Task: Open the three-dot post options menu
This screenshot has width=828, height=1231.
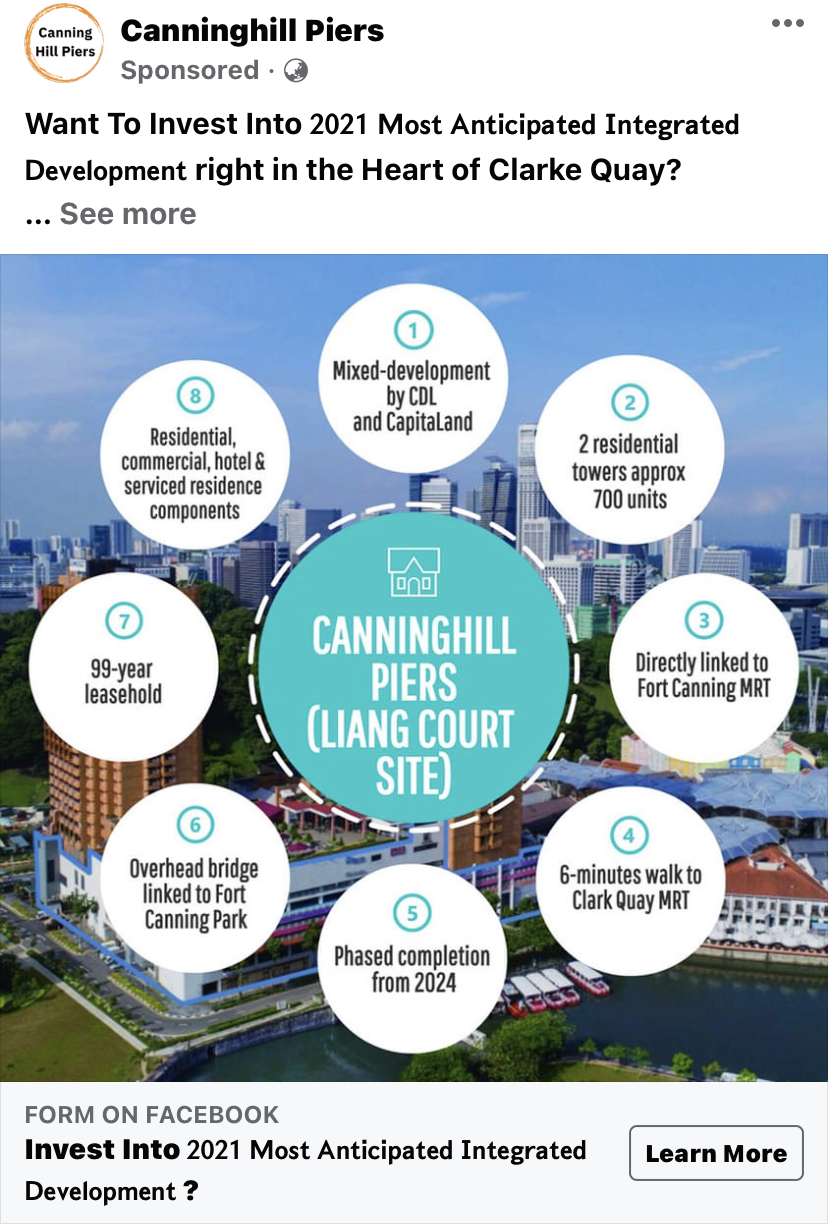Action: click(x=787, y=24)
